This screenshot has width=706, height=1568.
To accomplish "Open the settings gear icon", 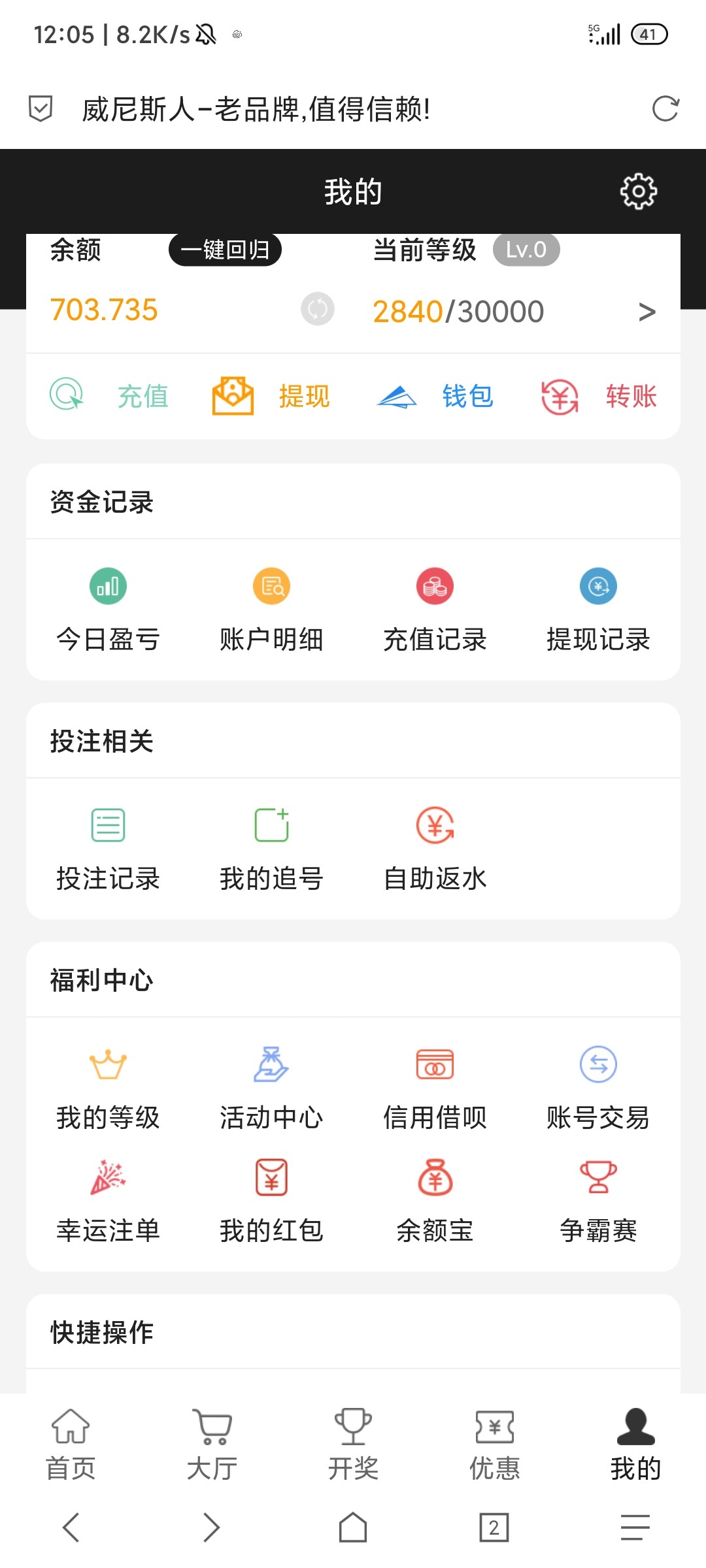I will pos(638,191).
